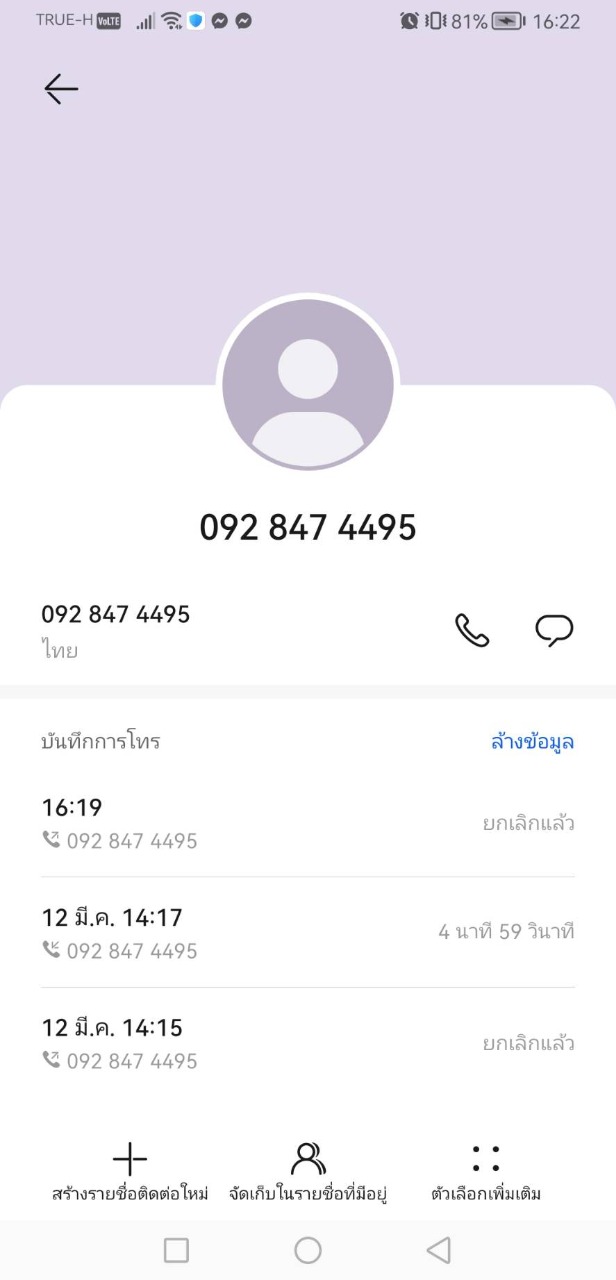The image size is (616, 1280).
Task: Select จัดเก็บในรายชื่อที่มีอยู่ option
Action: coord(308,1173)
